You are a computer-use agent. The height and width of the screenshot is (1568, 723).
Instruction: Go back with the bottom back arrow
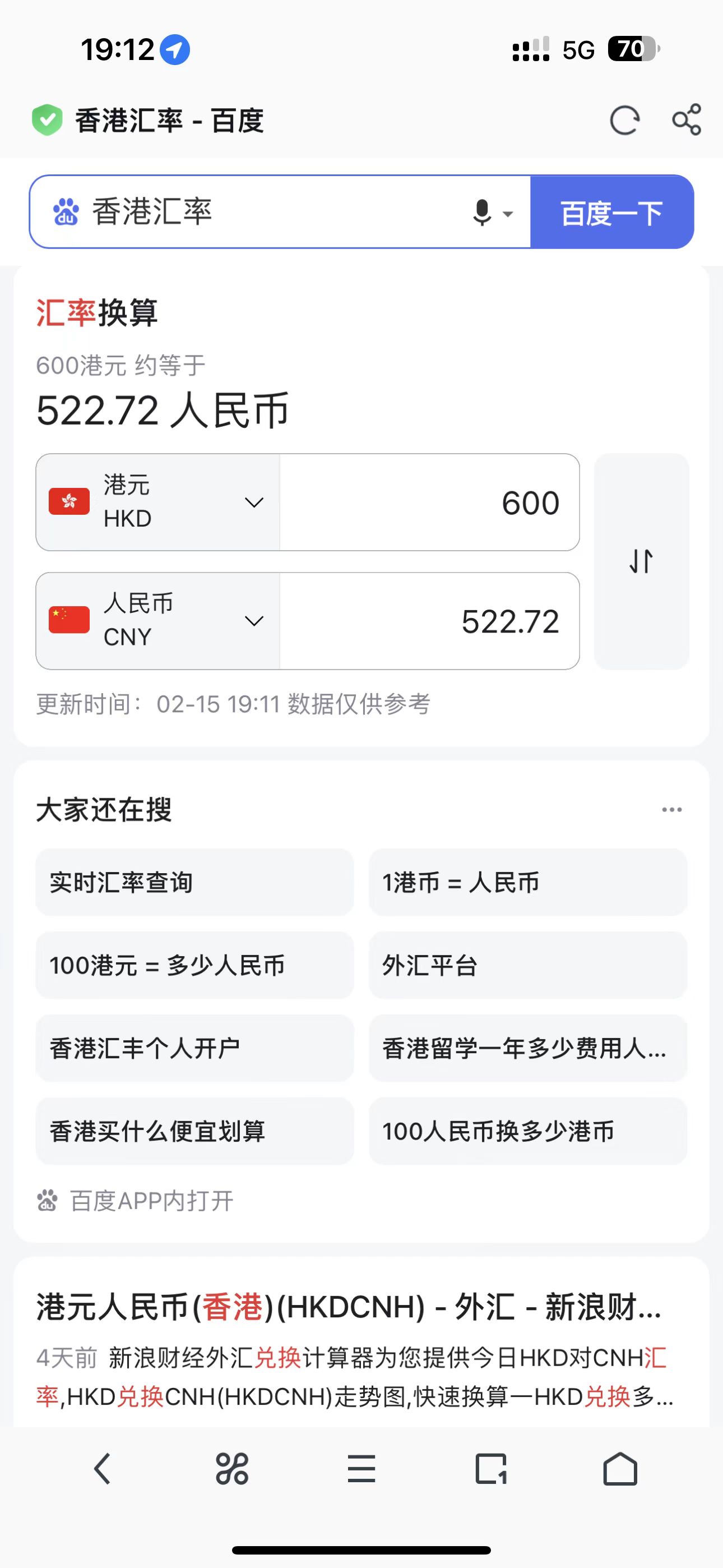pyautogui.click(x=102, y=1469)
